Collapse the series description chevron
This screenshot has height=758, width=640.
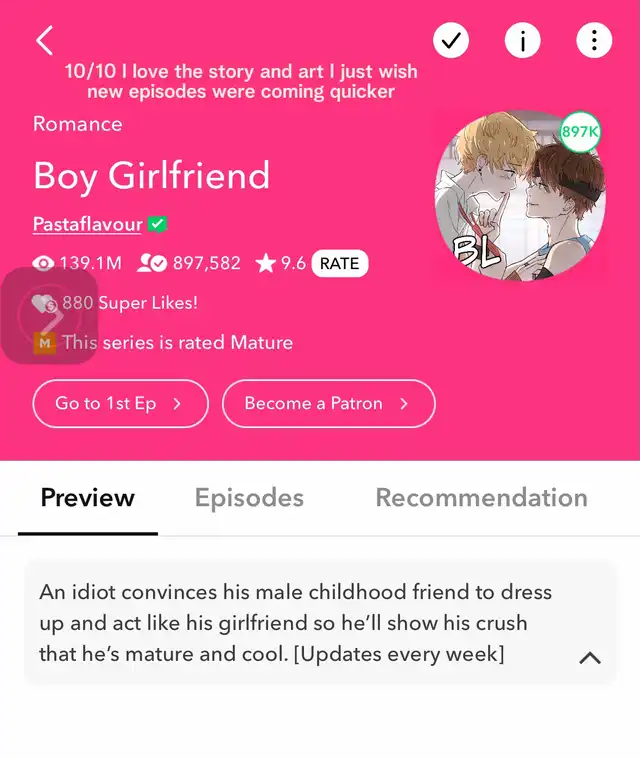coord(590,657)
